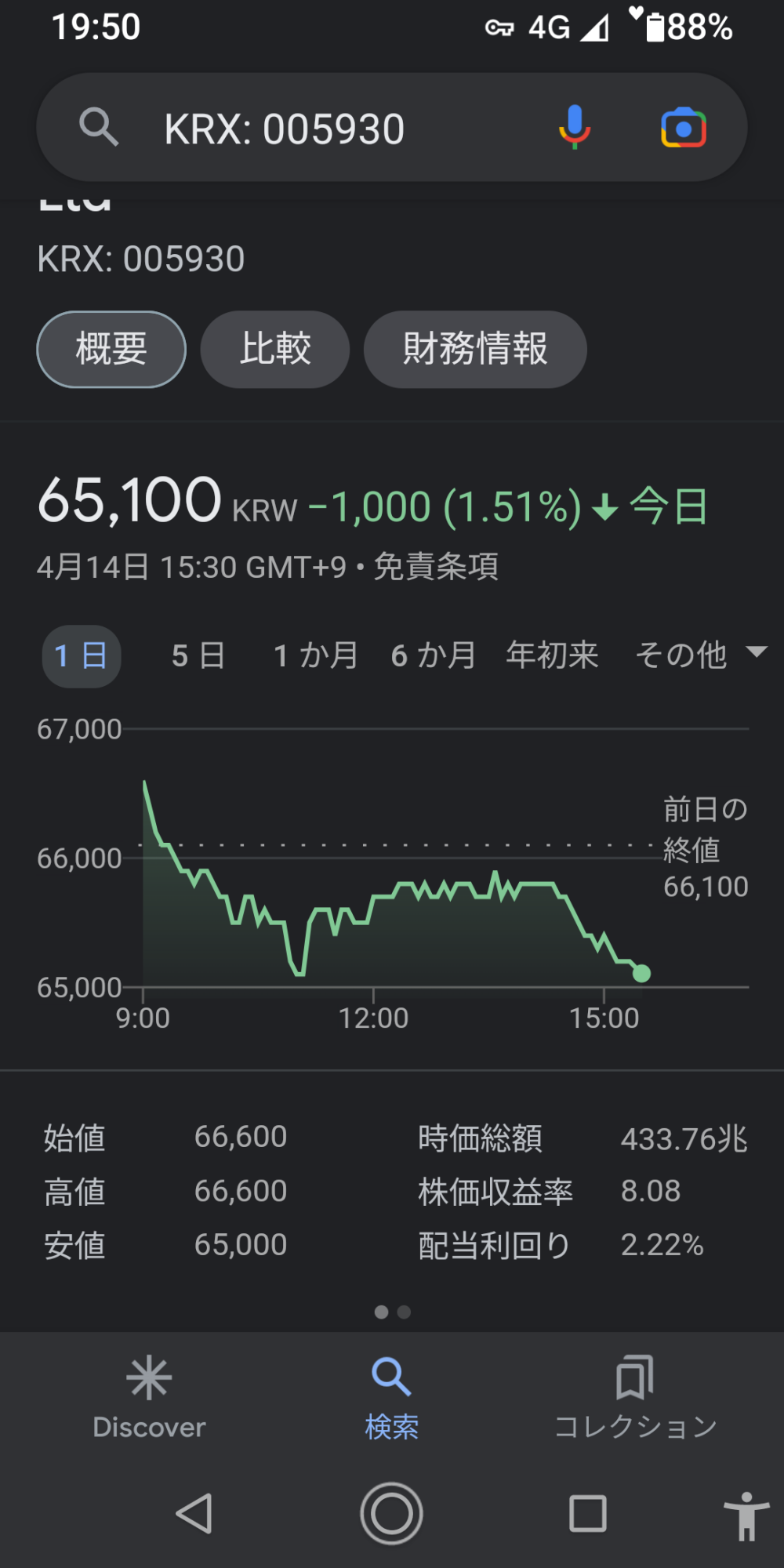
Task: Open the recent apps overview
Action: [x=588, y=1513]
